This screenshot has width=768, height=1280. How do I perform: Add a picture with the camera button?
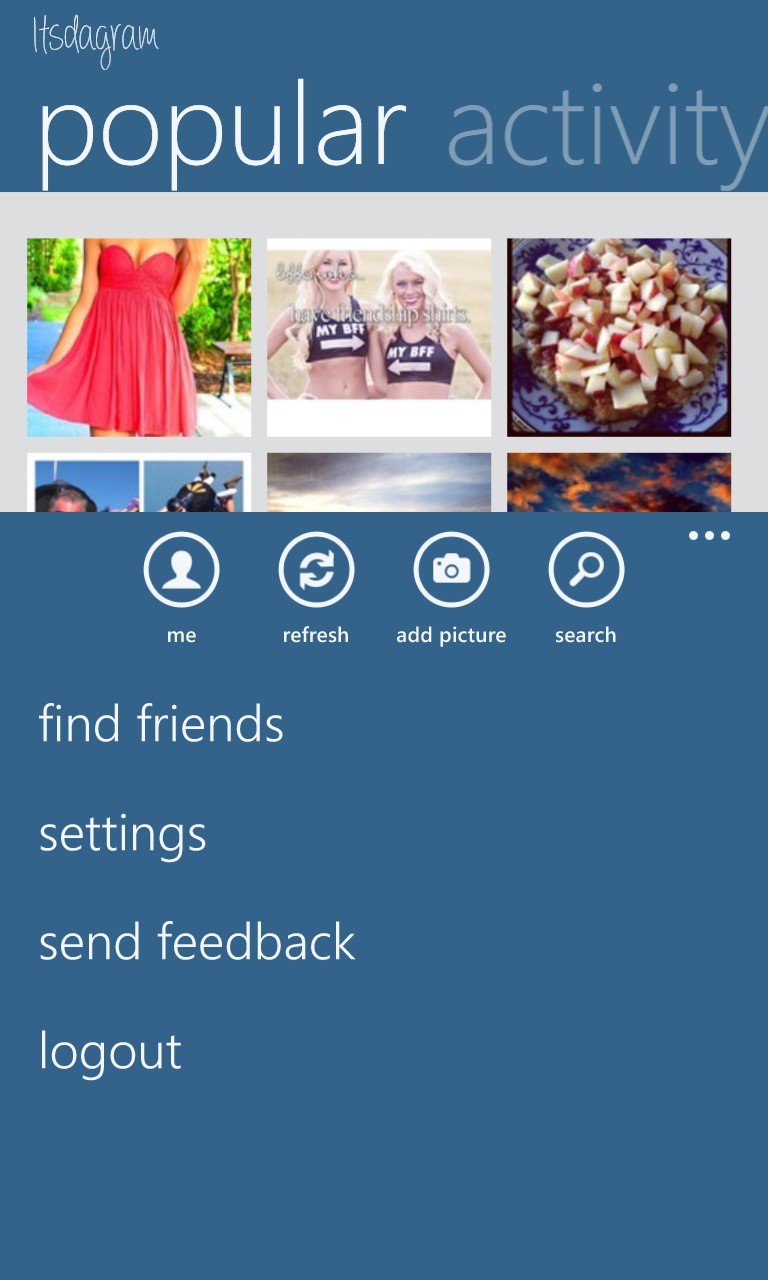pyautogui.click(x=451, y=570)
